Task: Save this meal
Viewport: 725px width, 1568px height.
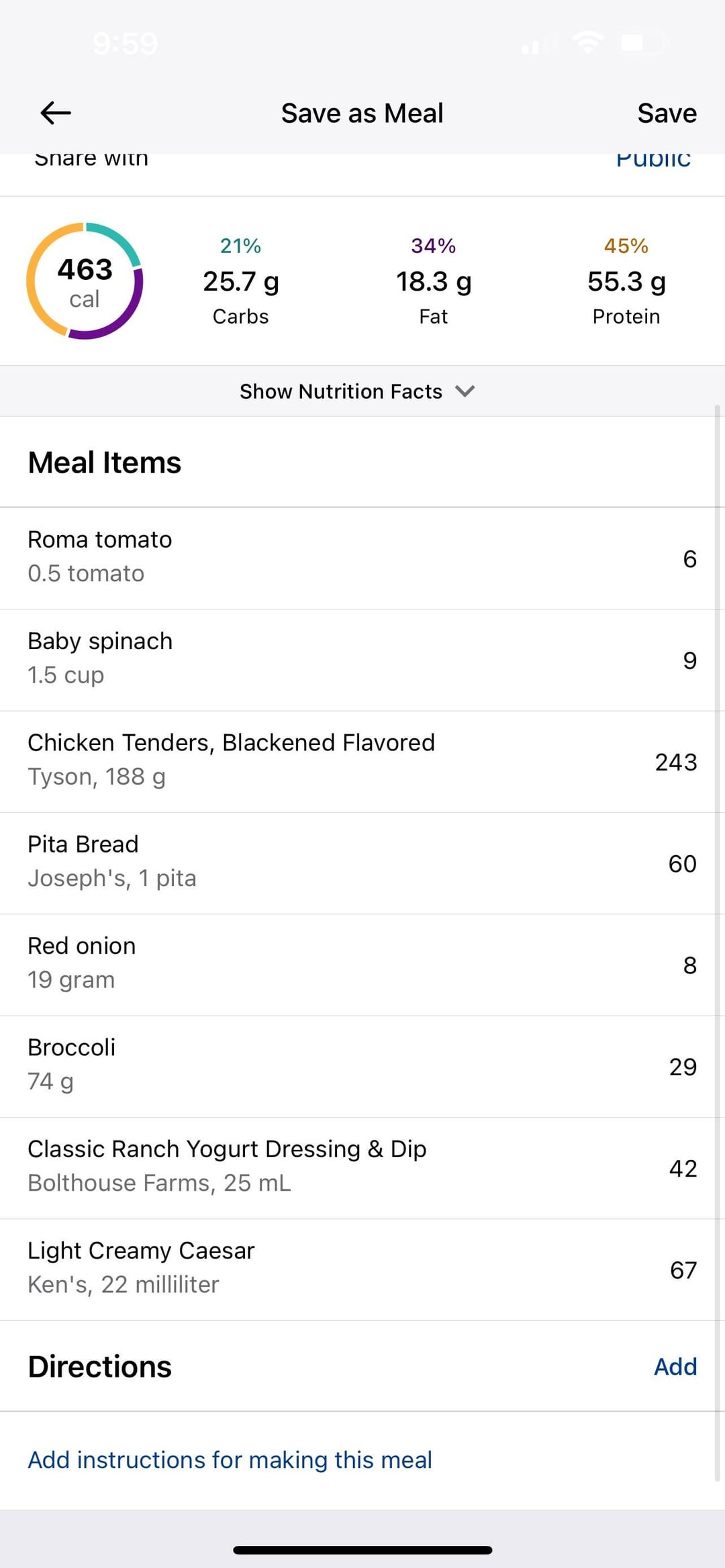Action: click(x=667, y=113)
